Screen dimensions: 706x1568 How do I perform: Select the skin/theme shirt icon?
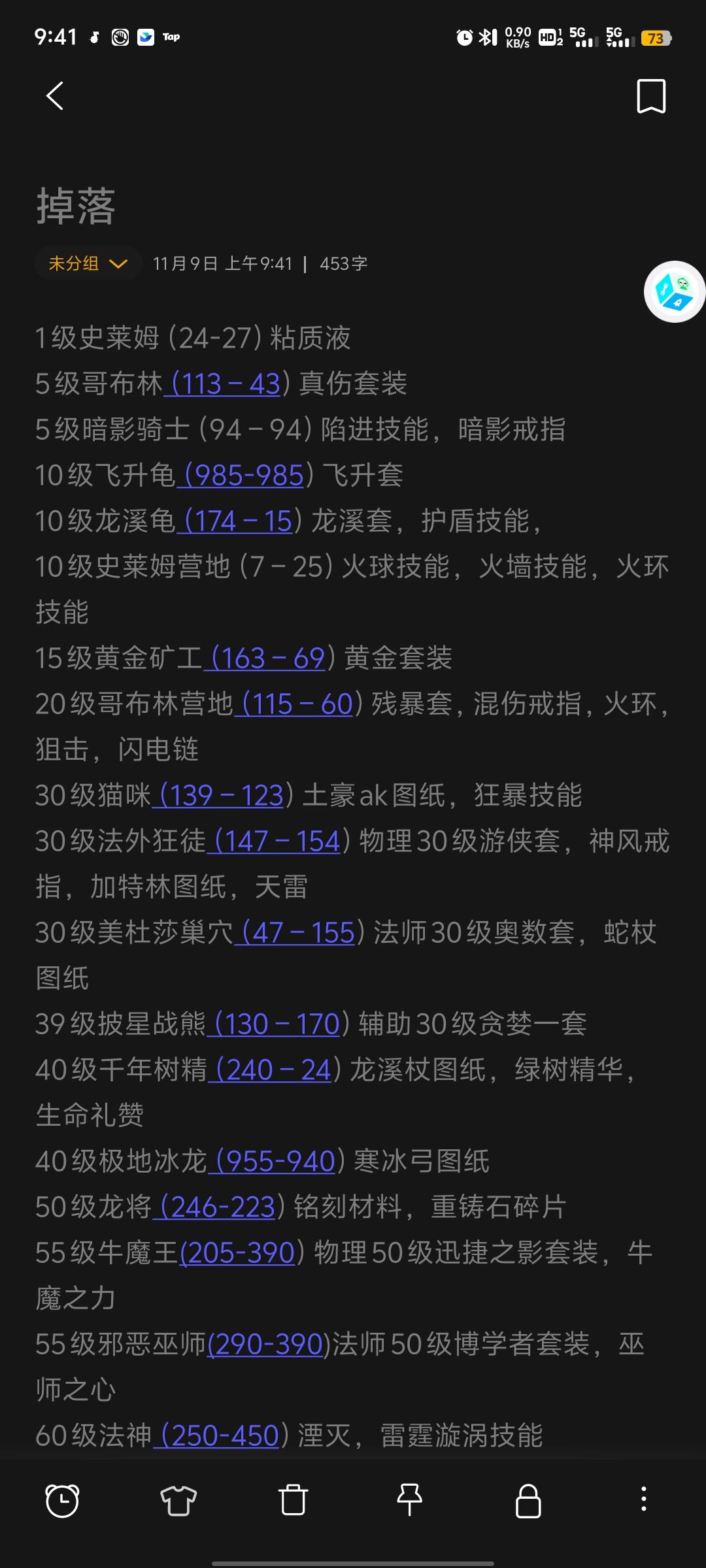[x=178, y=1500]
